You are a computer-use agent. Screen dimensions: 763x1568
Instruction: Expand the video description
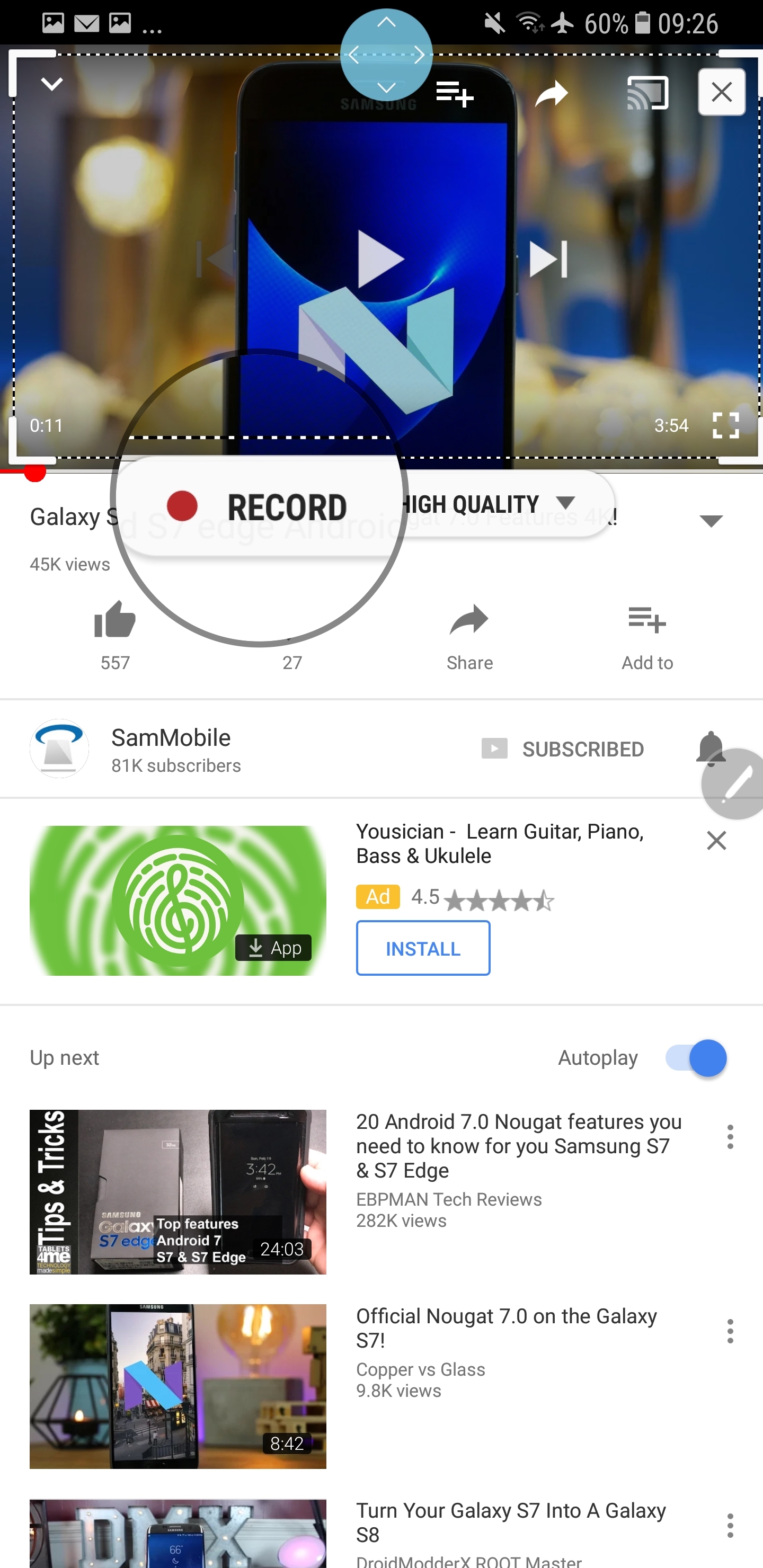tap(711, 520)
